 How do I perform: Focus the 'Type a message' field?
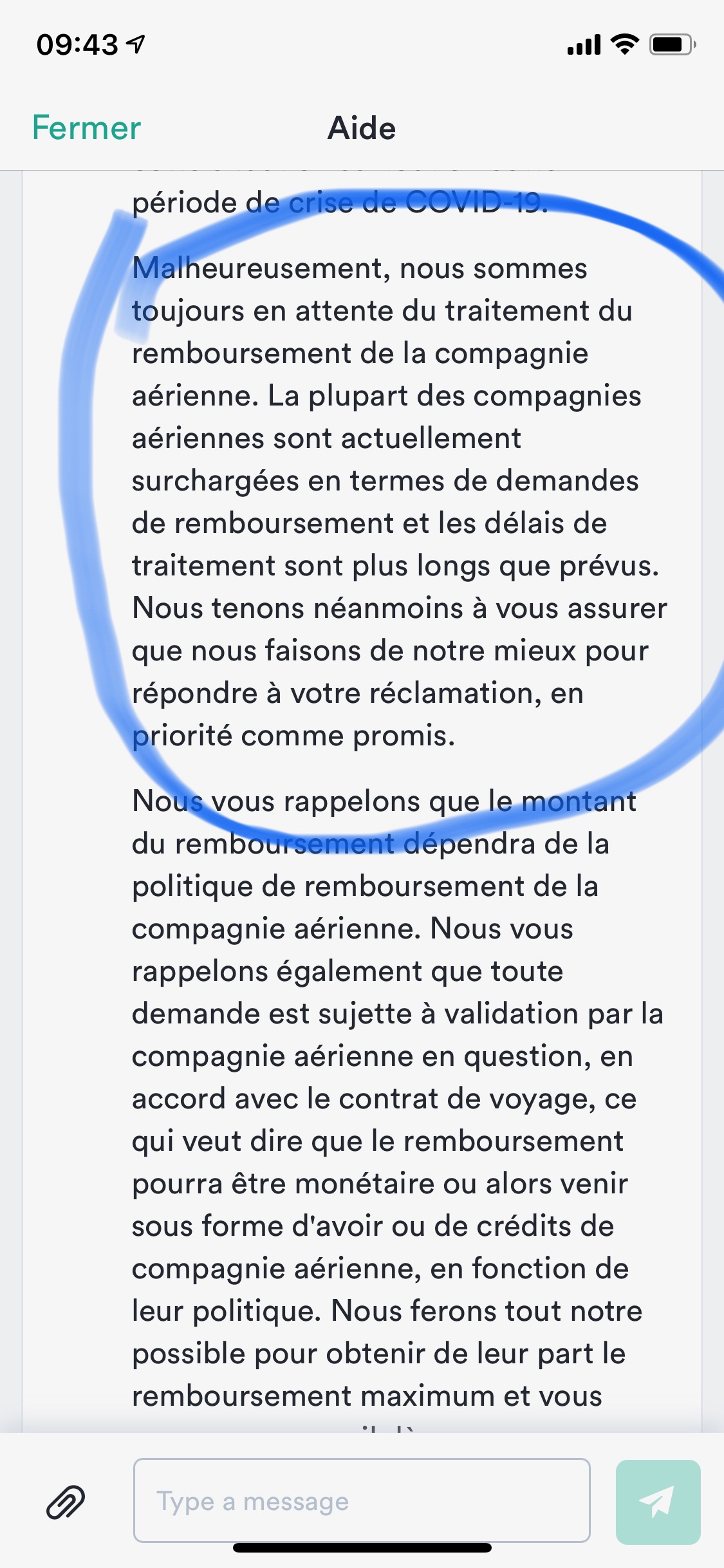point(361,1501)
